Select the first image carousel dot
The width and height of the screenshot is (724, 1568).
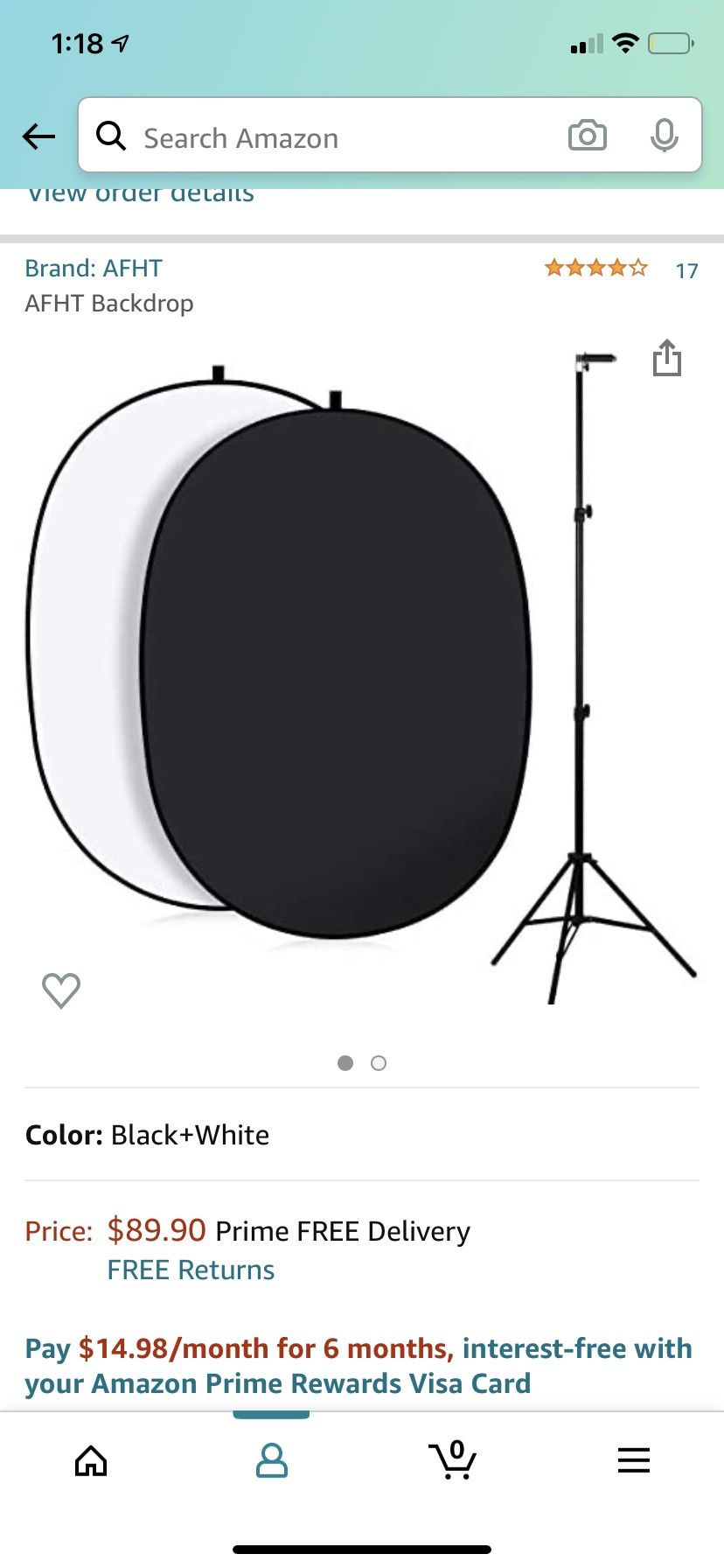[x=345, y=1063]
